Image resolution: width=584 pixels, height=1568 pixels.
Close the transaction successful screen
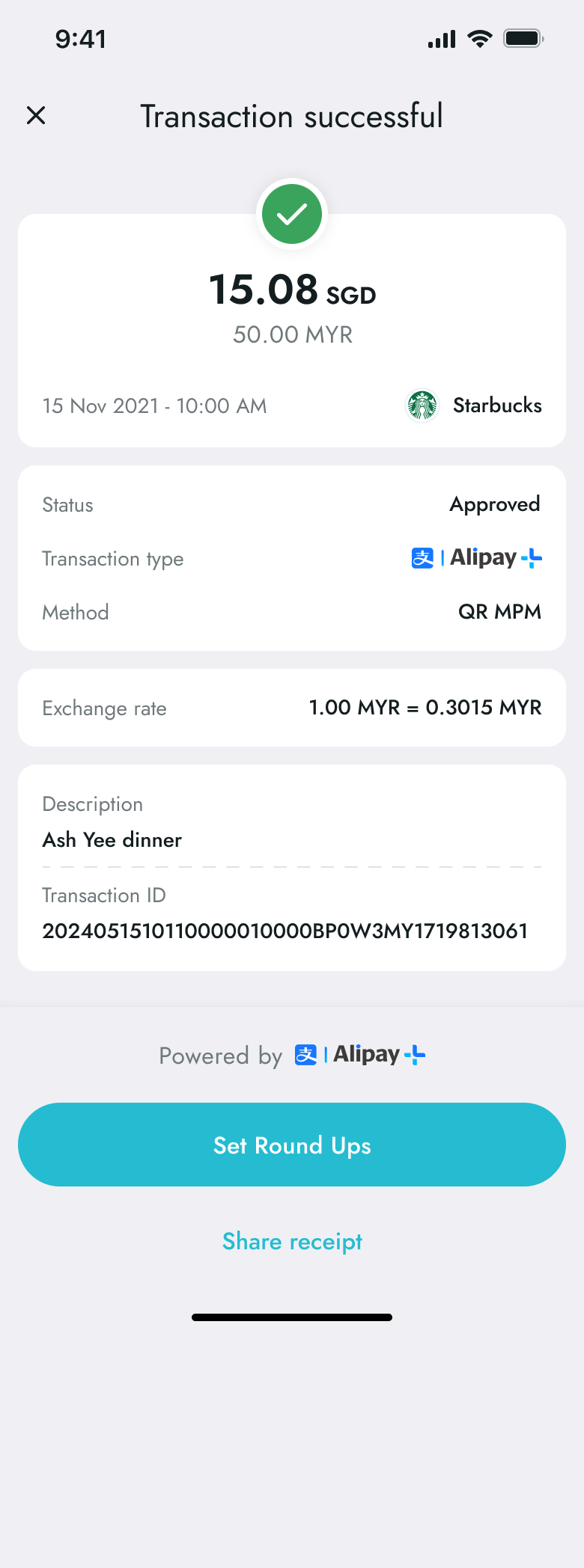(36, 115)
